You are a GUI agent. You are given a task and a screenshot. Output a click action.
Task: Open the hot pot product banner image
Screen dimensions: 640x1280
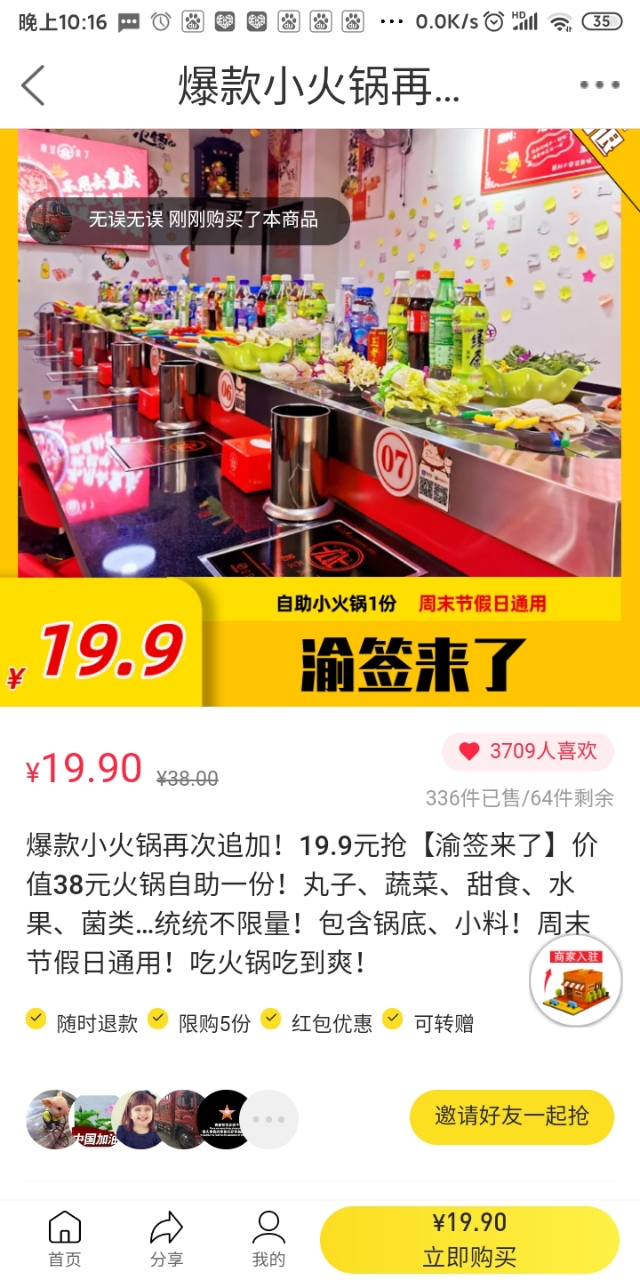[x=320, y=400]
